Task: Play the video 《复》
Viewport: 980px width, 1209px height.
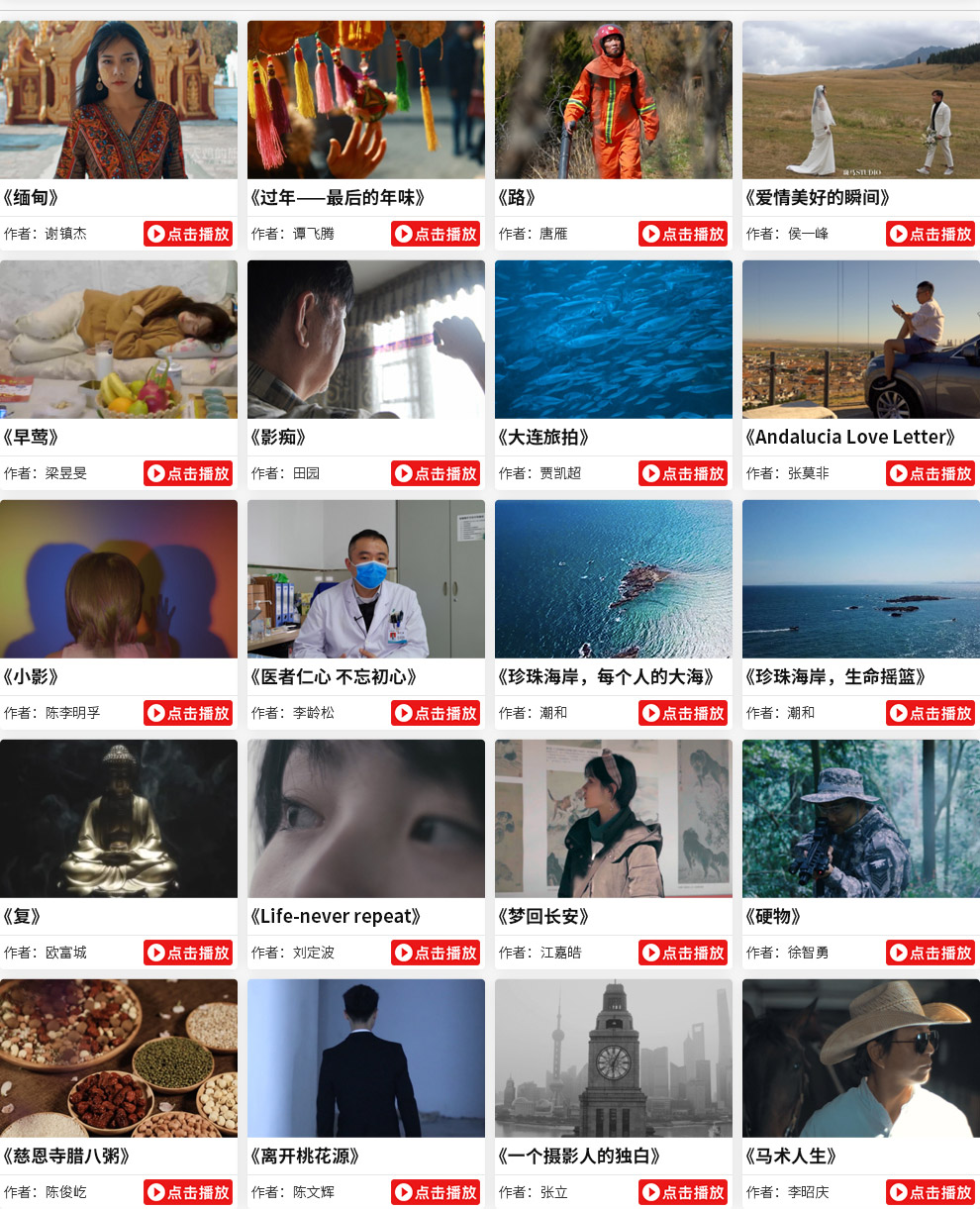Action: pyautogui.click(x=188, y=953)
